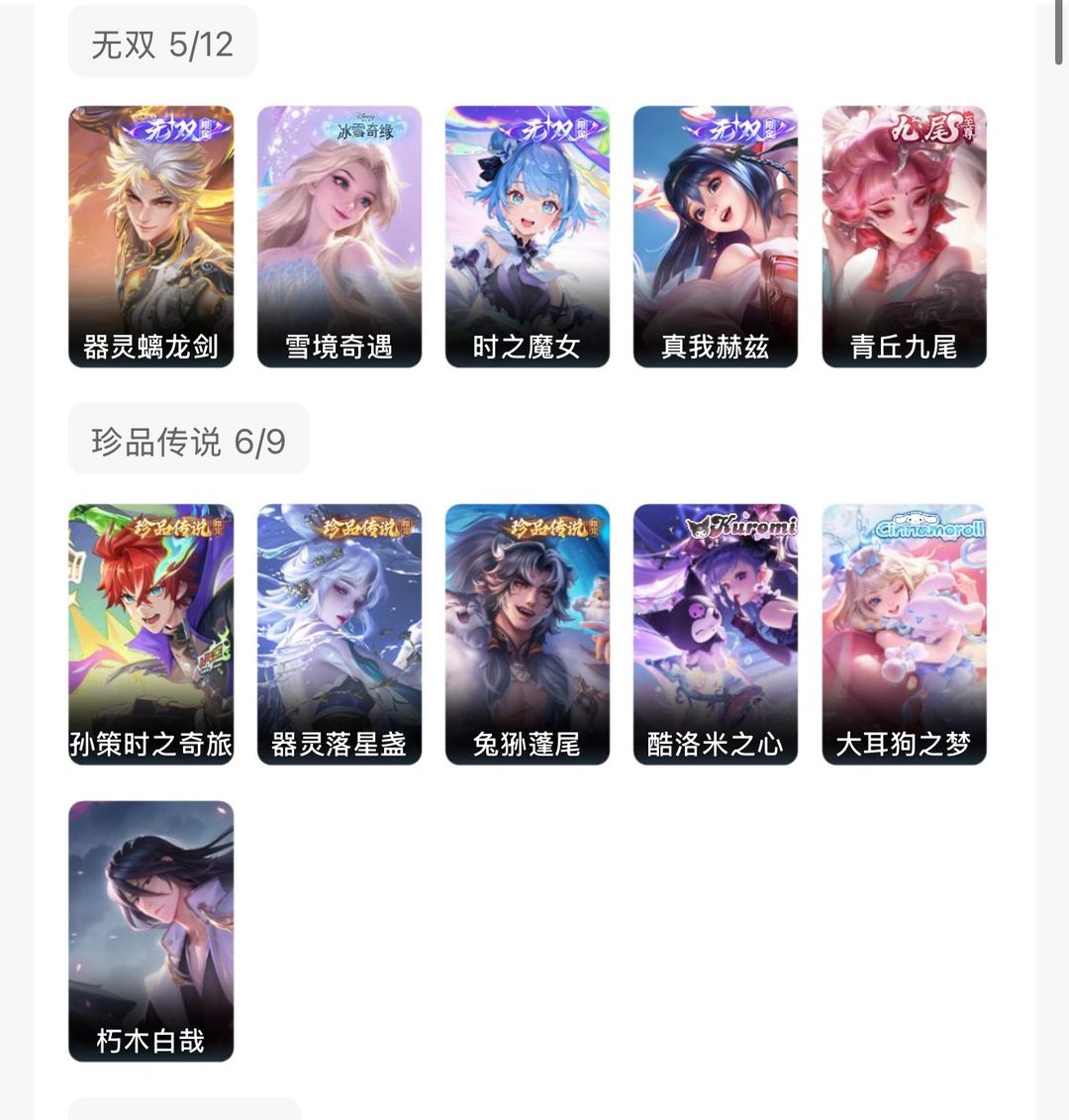This screenshot has width=1069, height=1120.
Task: Open the 真我赫兹 skin card
Action: (x=716, y=237)
